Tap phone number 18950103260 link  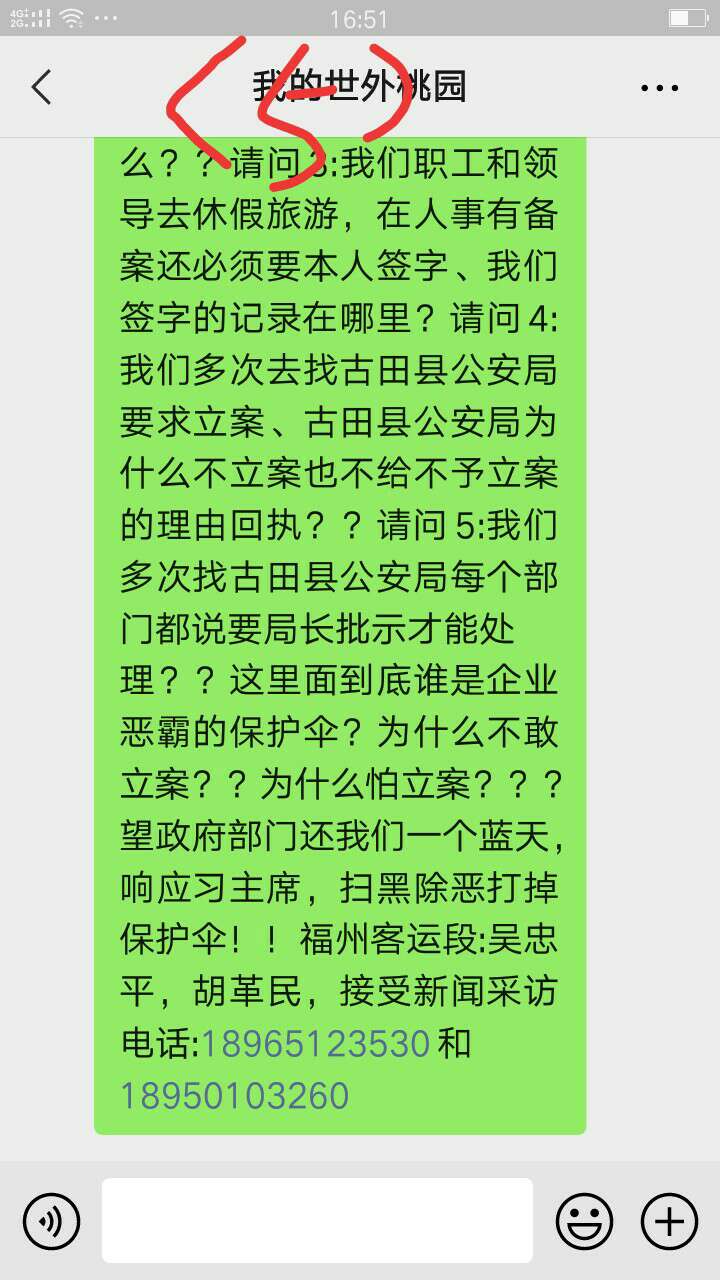pyautogui.click(x=235, y=1095)
